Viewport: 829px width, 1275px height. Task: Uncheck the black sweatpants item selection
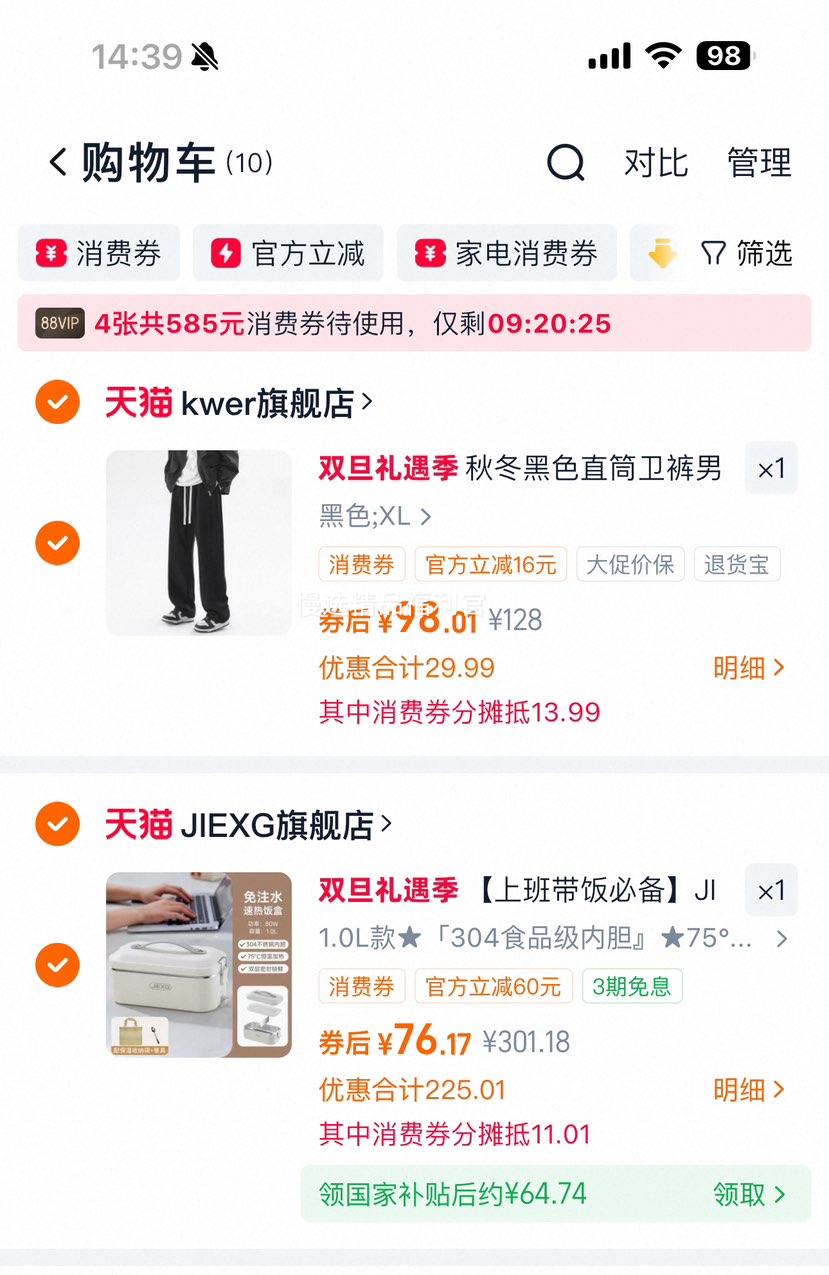coord(57,543)
